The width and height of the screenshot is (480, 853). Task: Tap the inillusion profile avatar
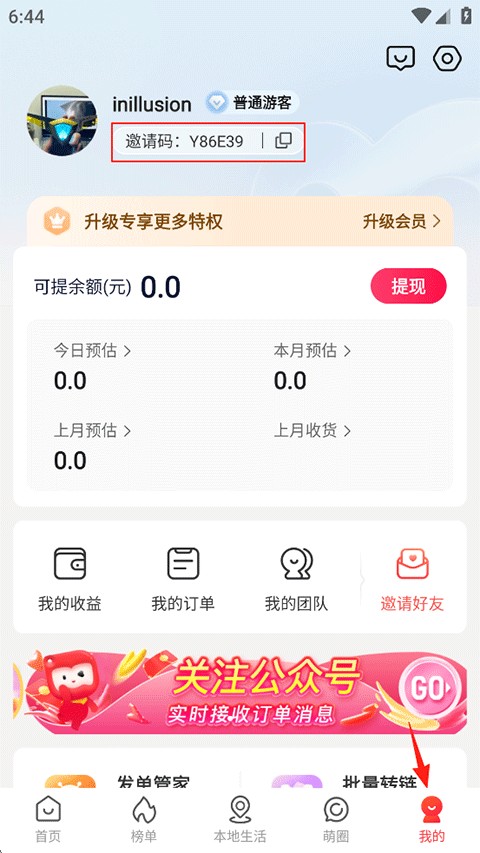click(x=62, y=121)
